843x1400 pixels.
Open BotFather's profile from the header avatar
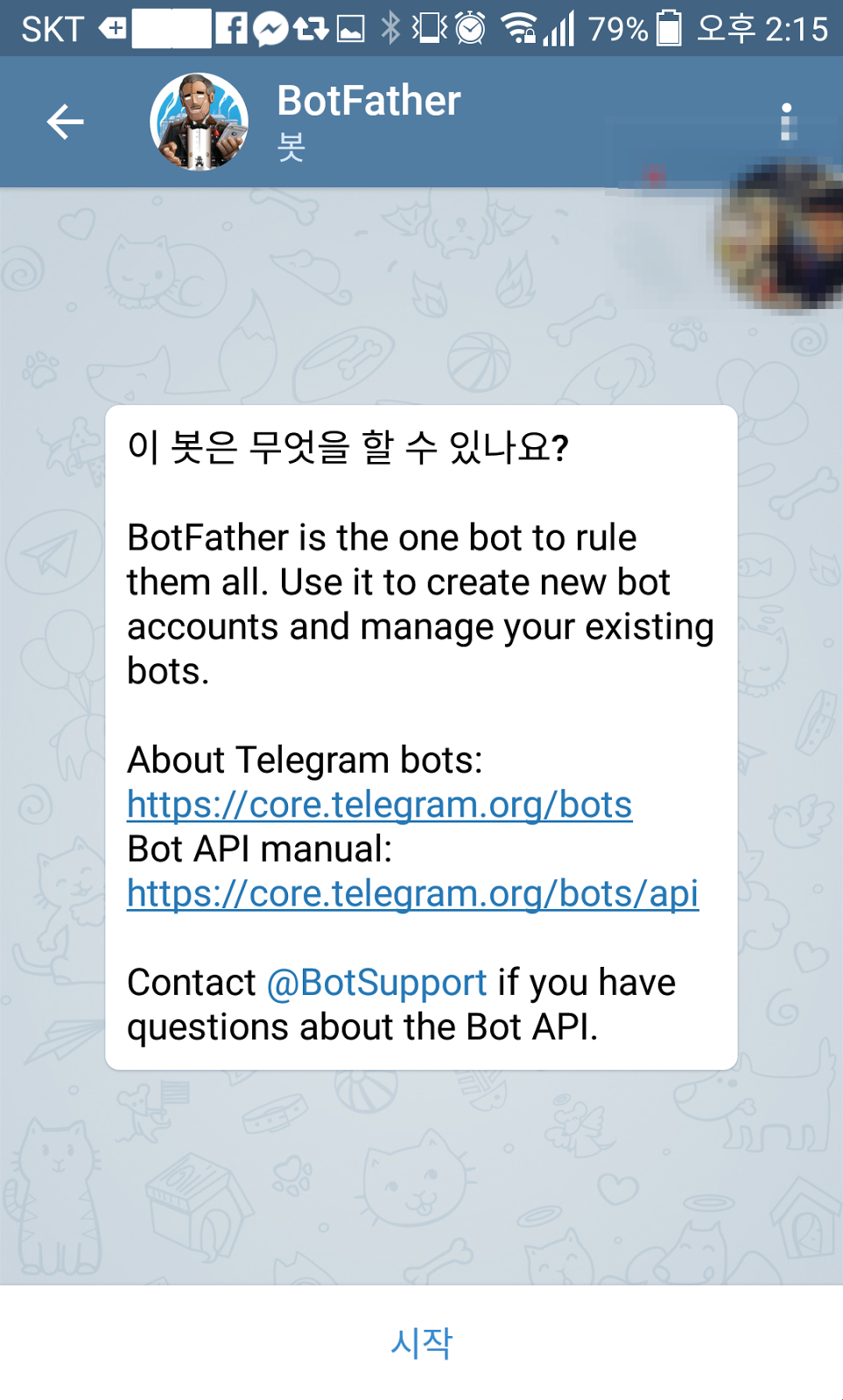click(199, 122)
